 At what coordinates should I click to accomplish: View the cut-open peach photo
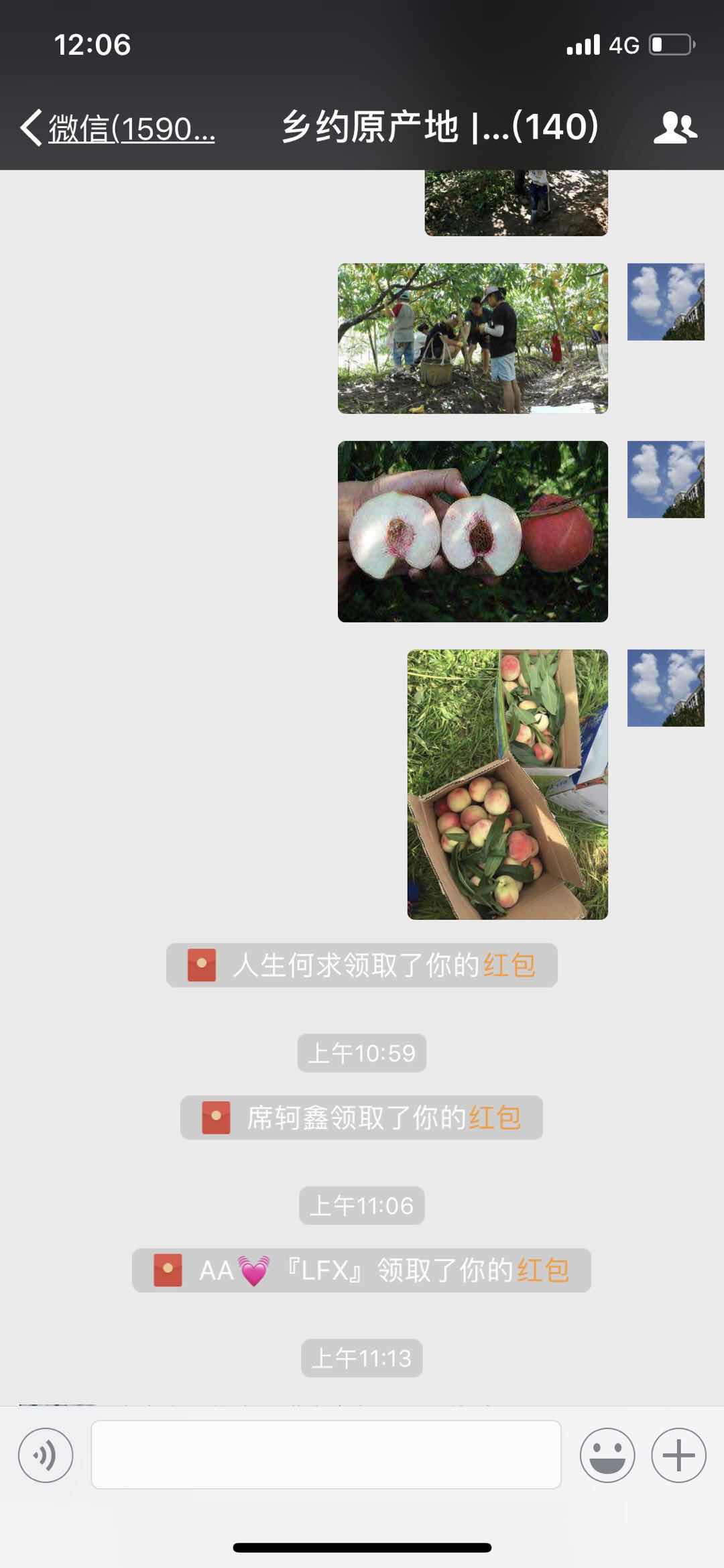coord(473,531)
